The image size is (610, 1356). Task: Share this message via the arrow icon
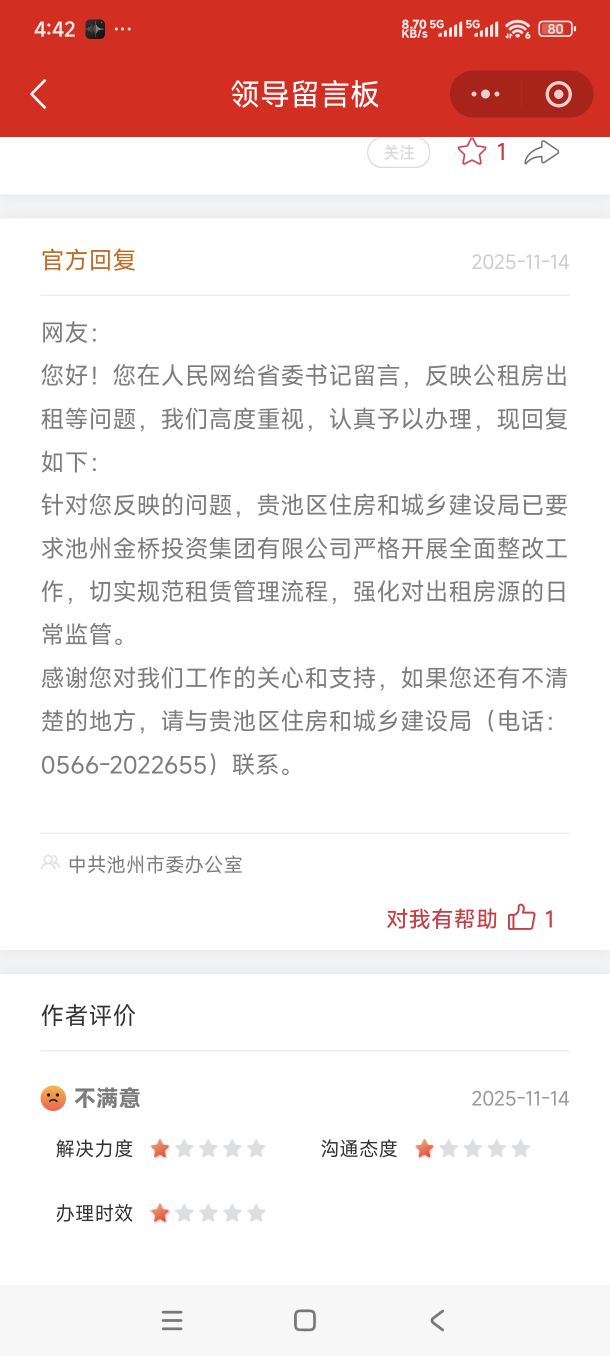click(541, 152)
